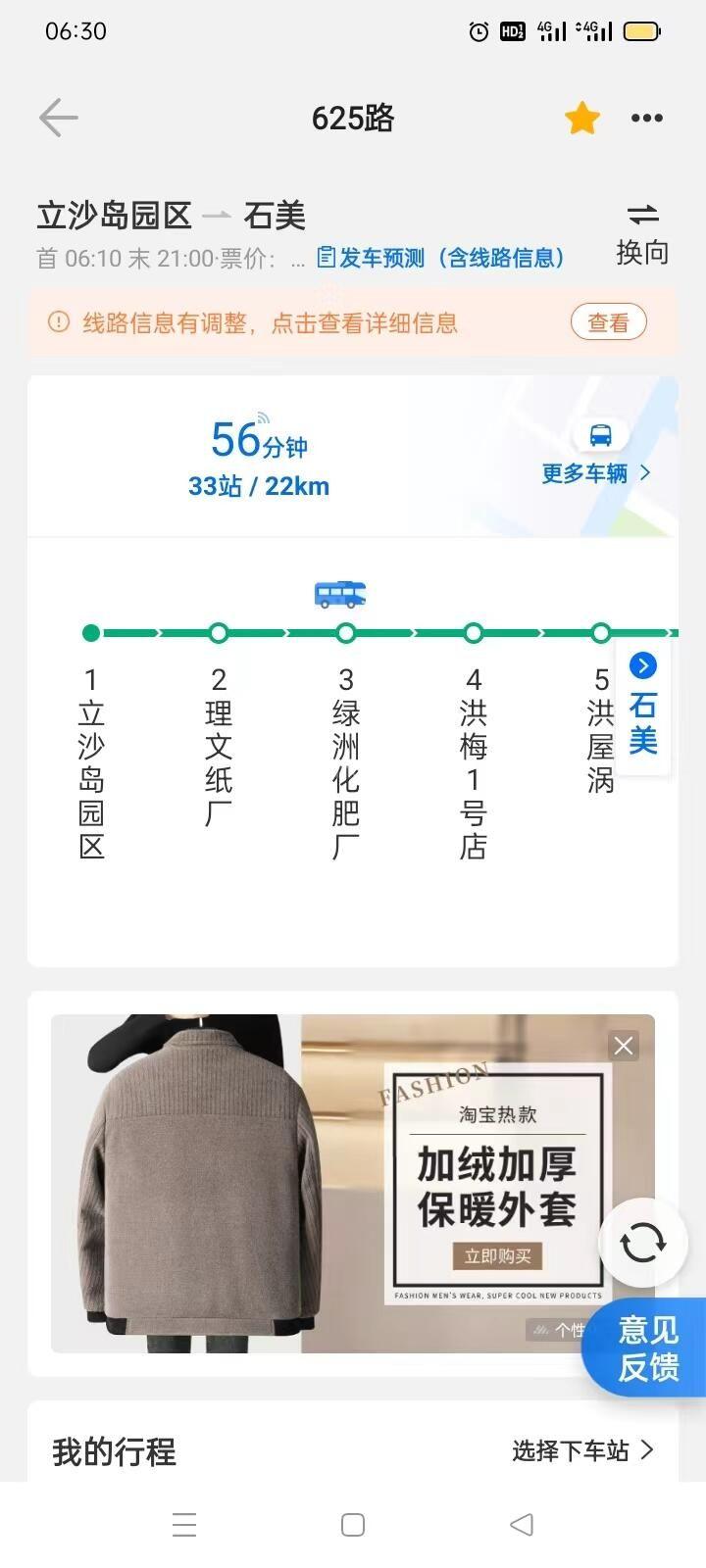The width and height of the screenshot is (706, 1568).
Task: Go back from route 625路
Action: 58,118
